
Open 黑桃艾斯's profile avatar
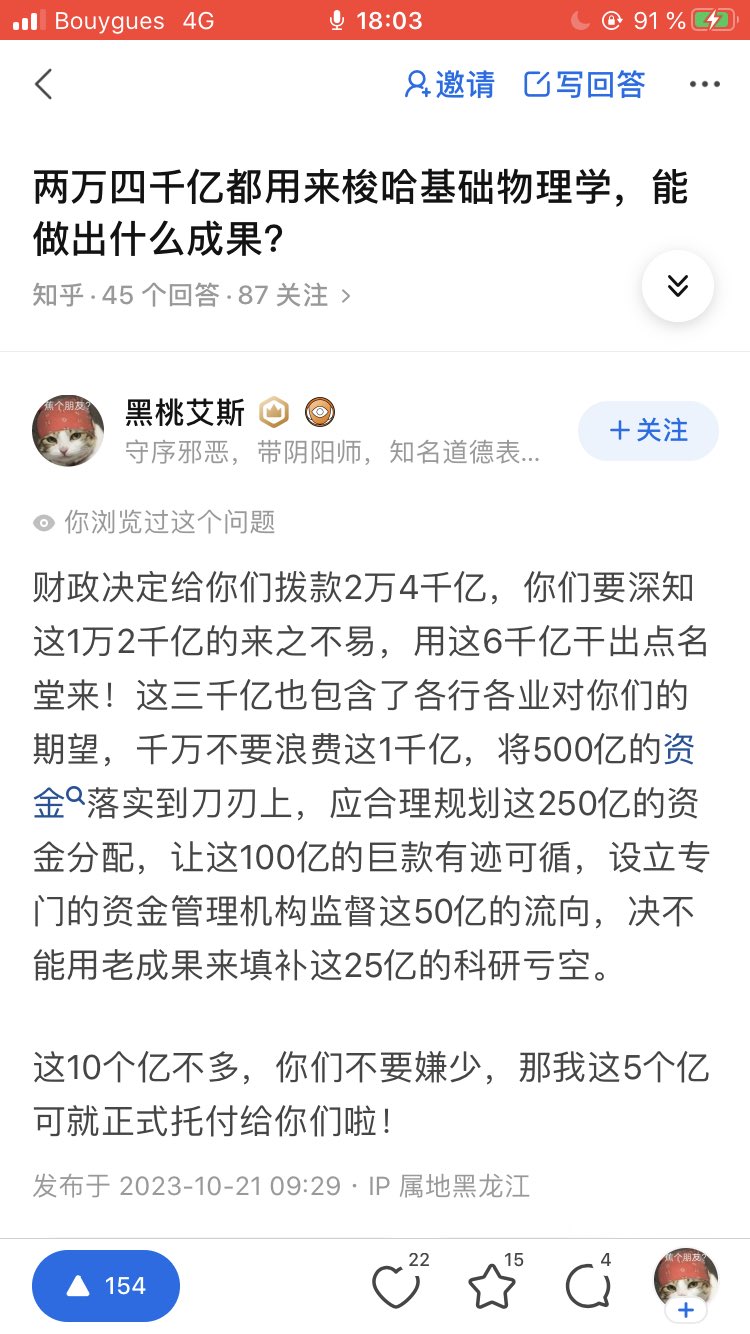pyautogui.click(x=68, y=430)
